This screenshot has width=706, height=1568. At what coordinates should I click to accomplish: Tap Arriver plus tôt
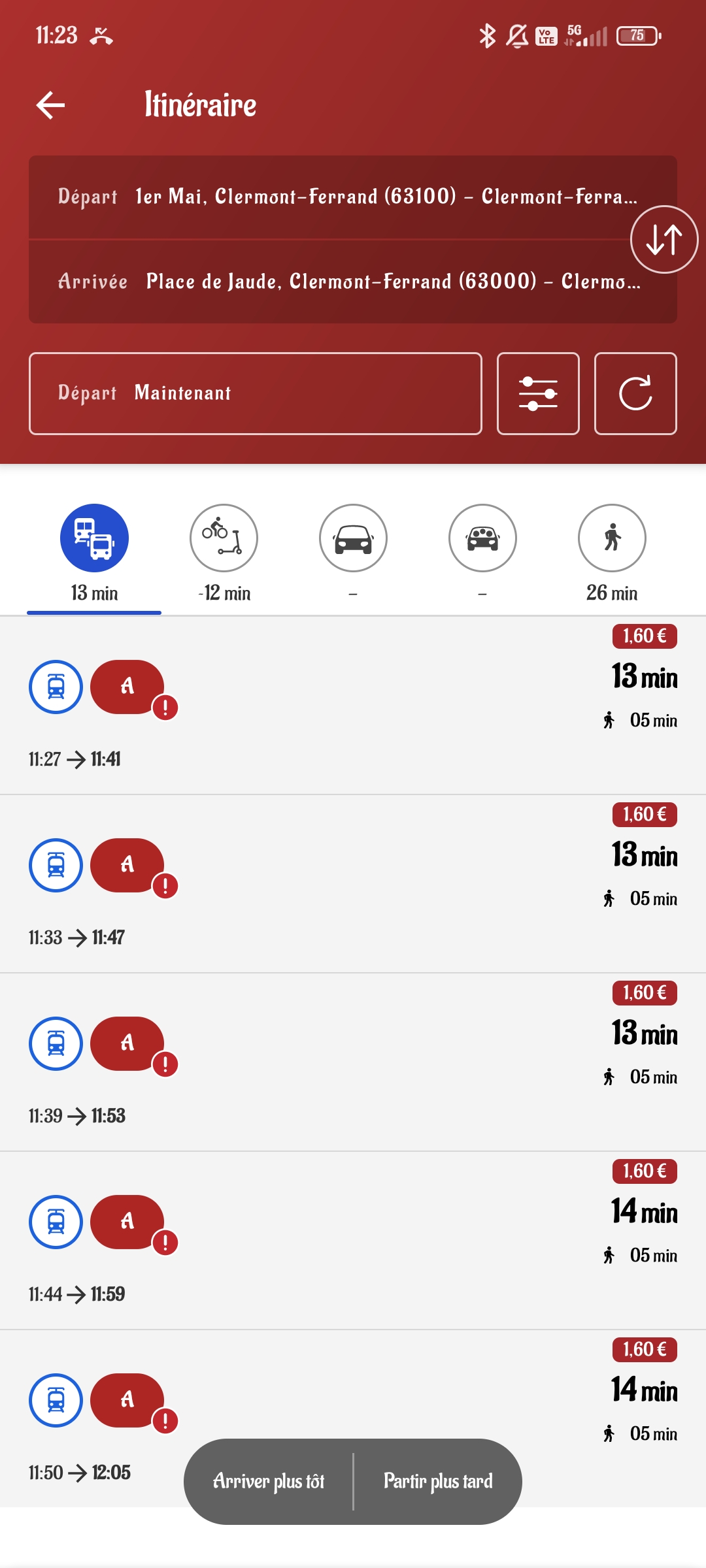point(269,1481)
